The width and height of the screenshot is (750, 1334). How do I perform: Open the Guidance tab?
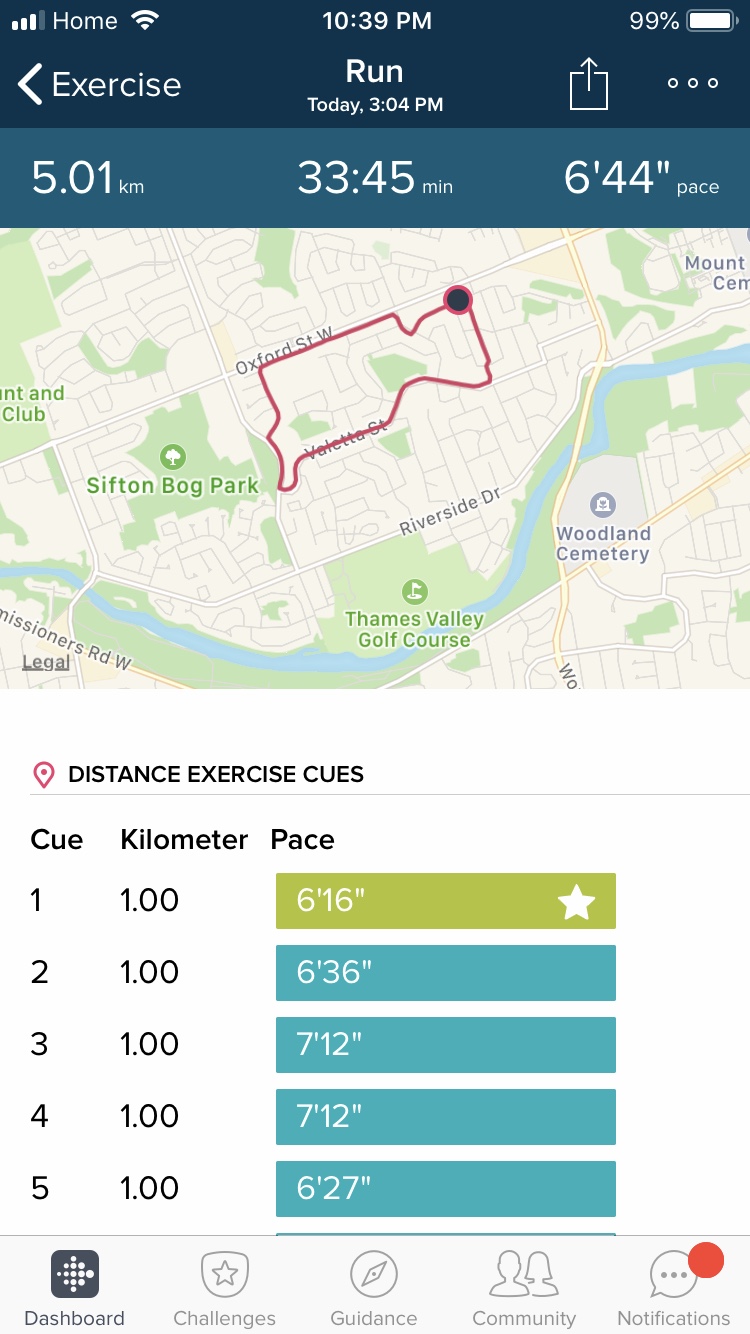point(374,1288)
